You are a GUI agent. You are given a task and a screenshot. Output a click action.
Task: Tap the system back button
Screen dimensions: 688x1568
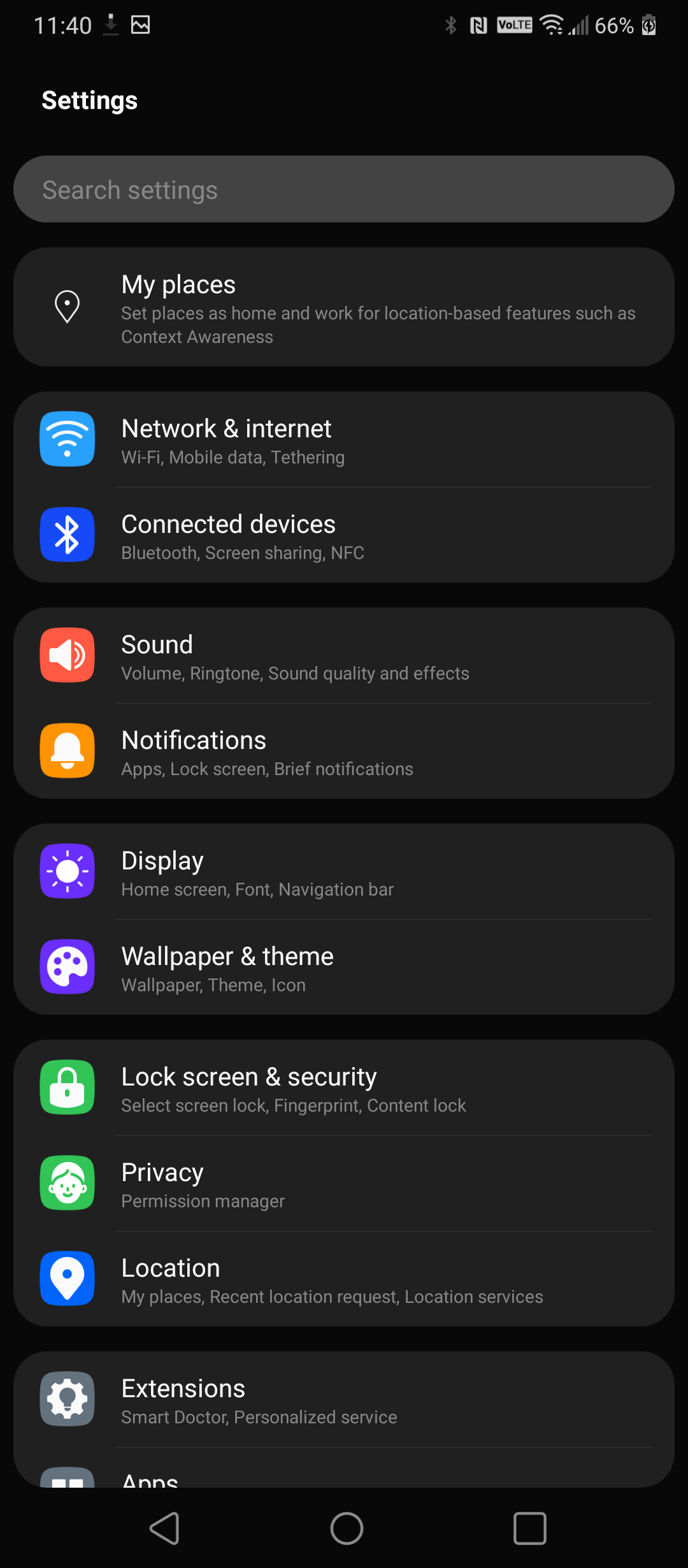click(164, 1528)
